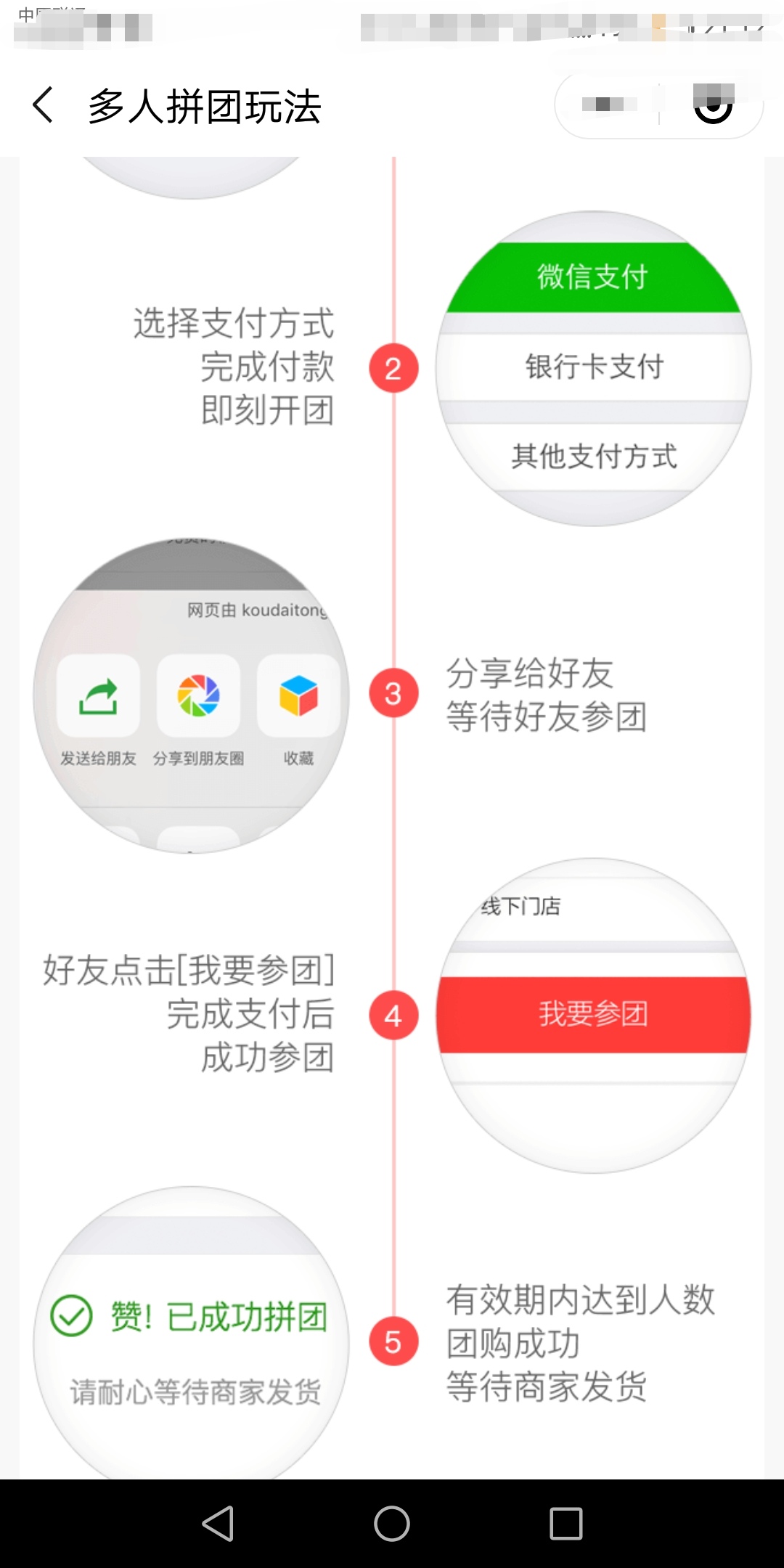The image size is (784, 1568).
Task: Tap the system back button
Action: pos(218,1523)
